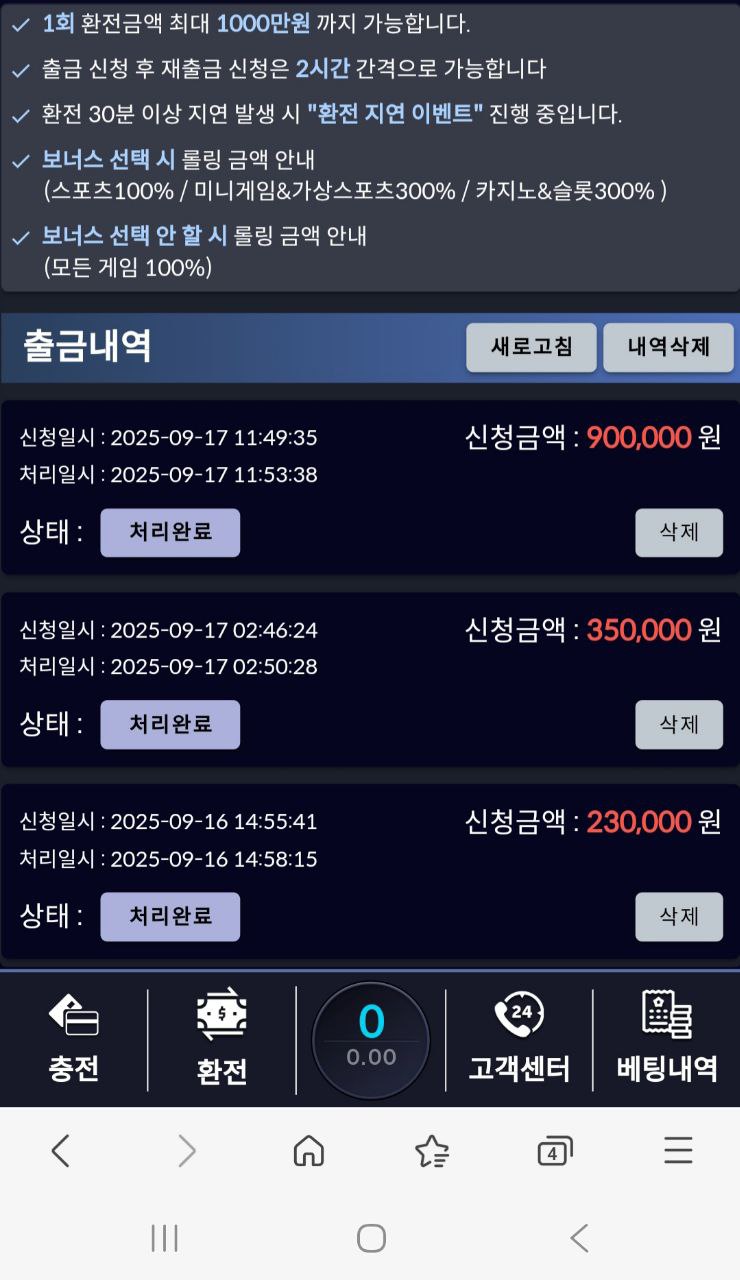Image resolution: width=740 pixels, height=1280 pixels.
Task: View the 4 open browser tabs
Action: [554, 1152]
